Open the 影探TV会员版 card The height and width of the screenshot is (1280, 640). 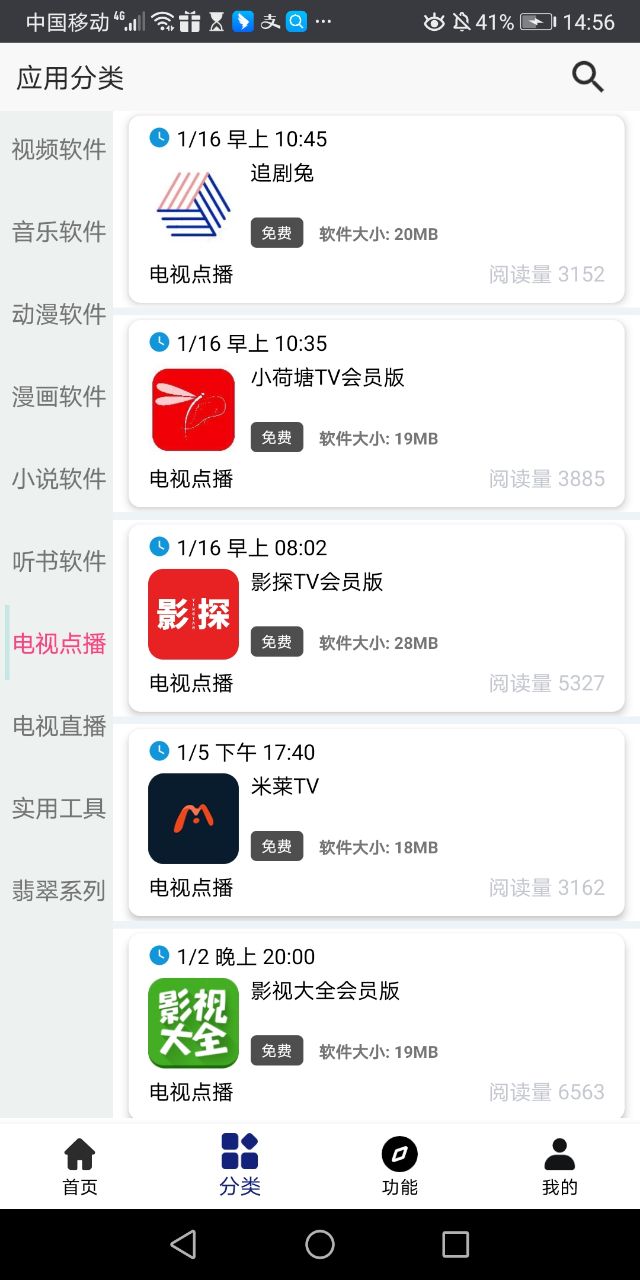click(x=377, y=618)
